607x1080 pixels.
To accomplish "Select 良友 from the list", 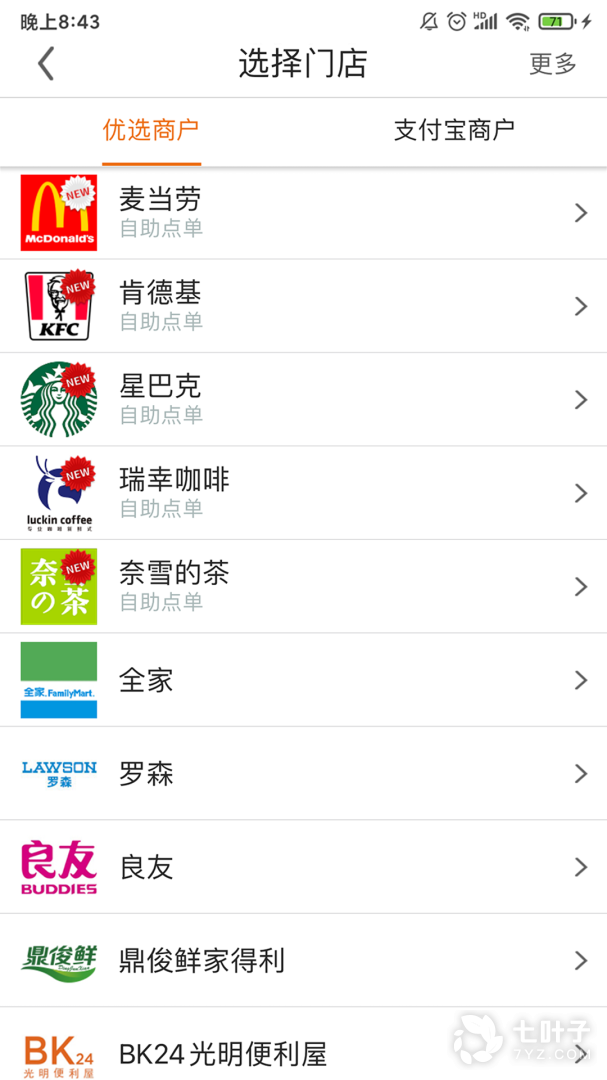I will 303,867.
